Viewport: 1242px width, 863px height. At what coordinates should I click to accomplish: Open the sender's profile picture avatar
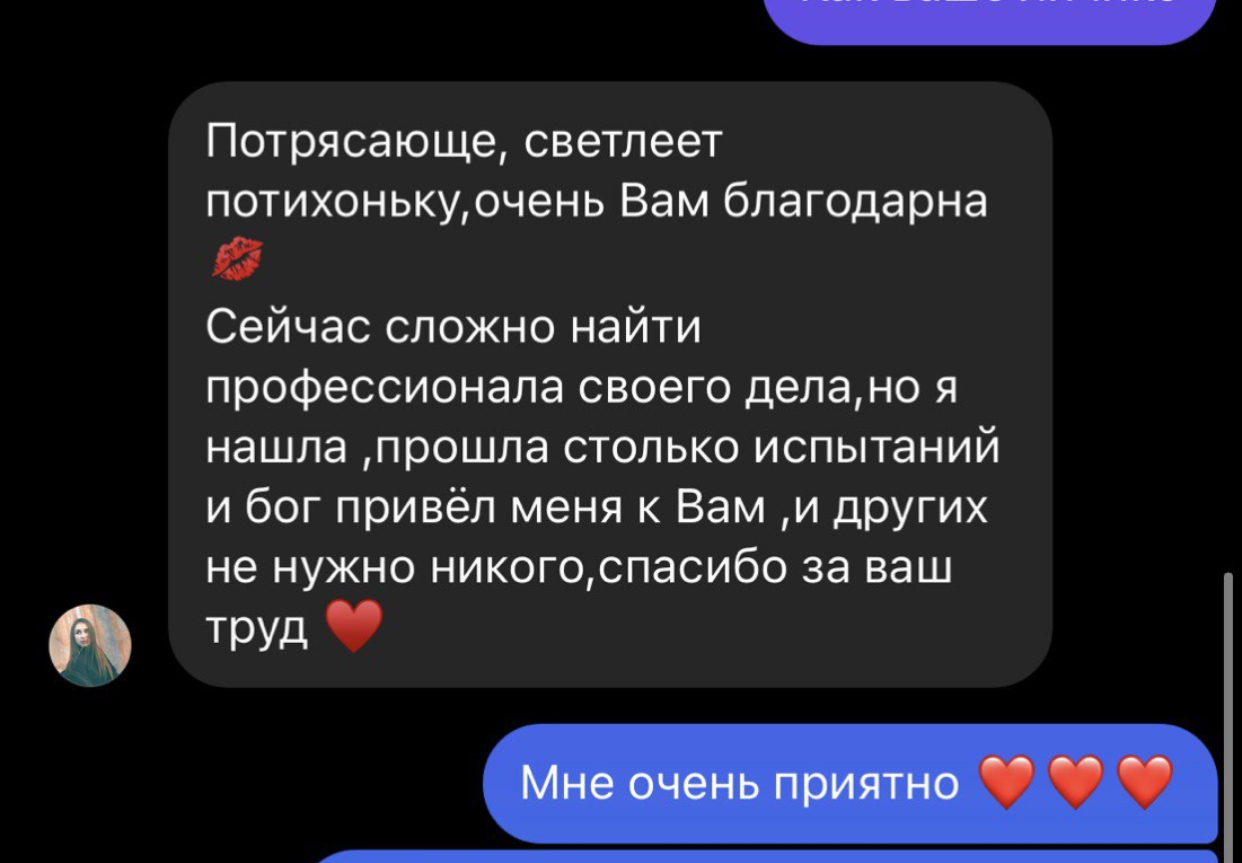click(x=90, y=645)
